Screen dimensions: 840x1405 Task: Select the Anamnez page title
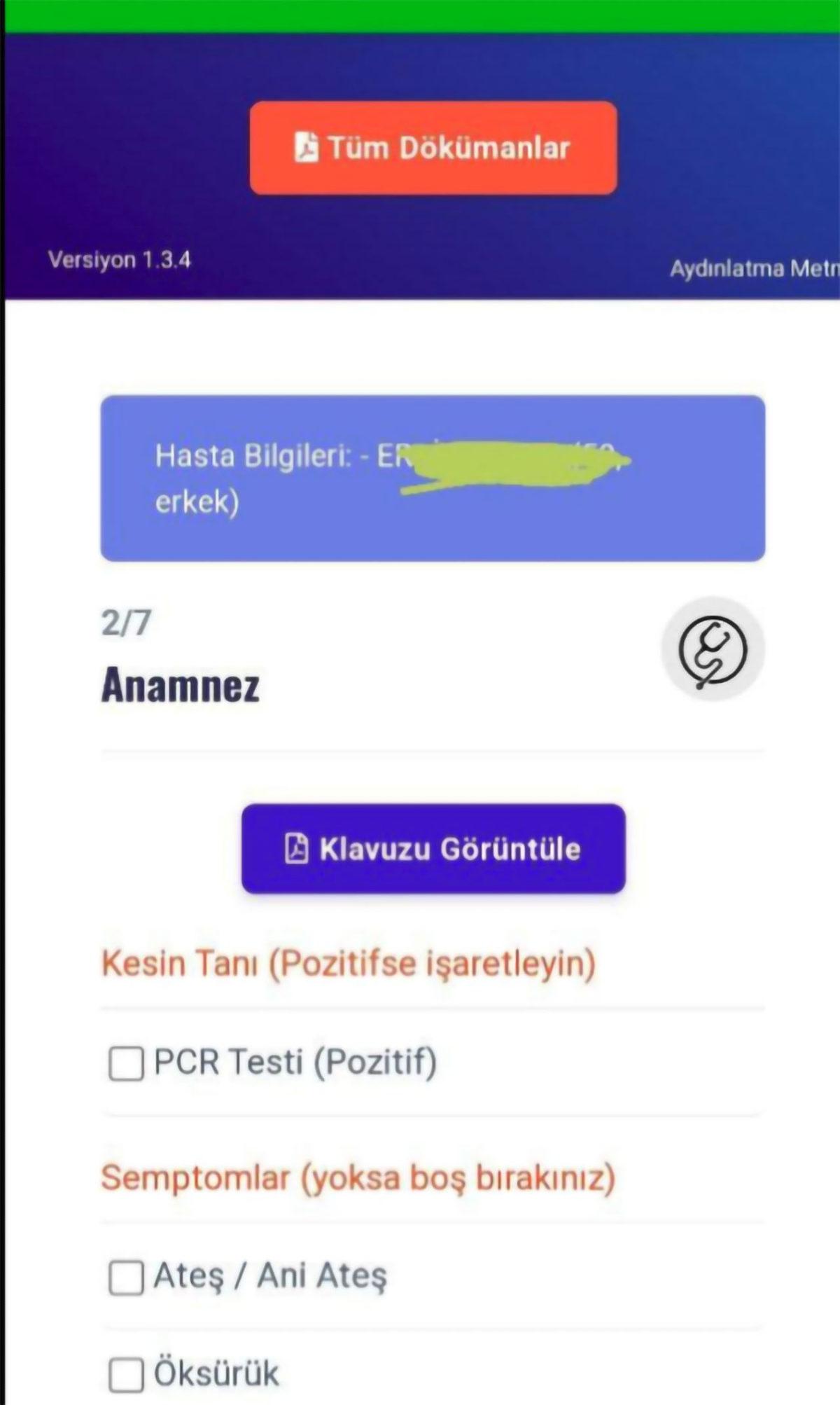pos(181,685)
